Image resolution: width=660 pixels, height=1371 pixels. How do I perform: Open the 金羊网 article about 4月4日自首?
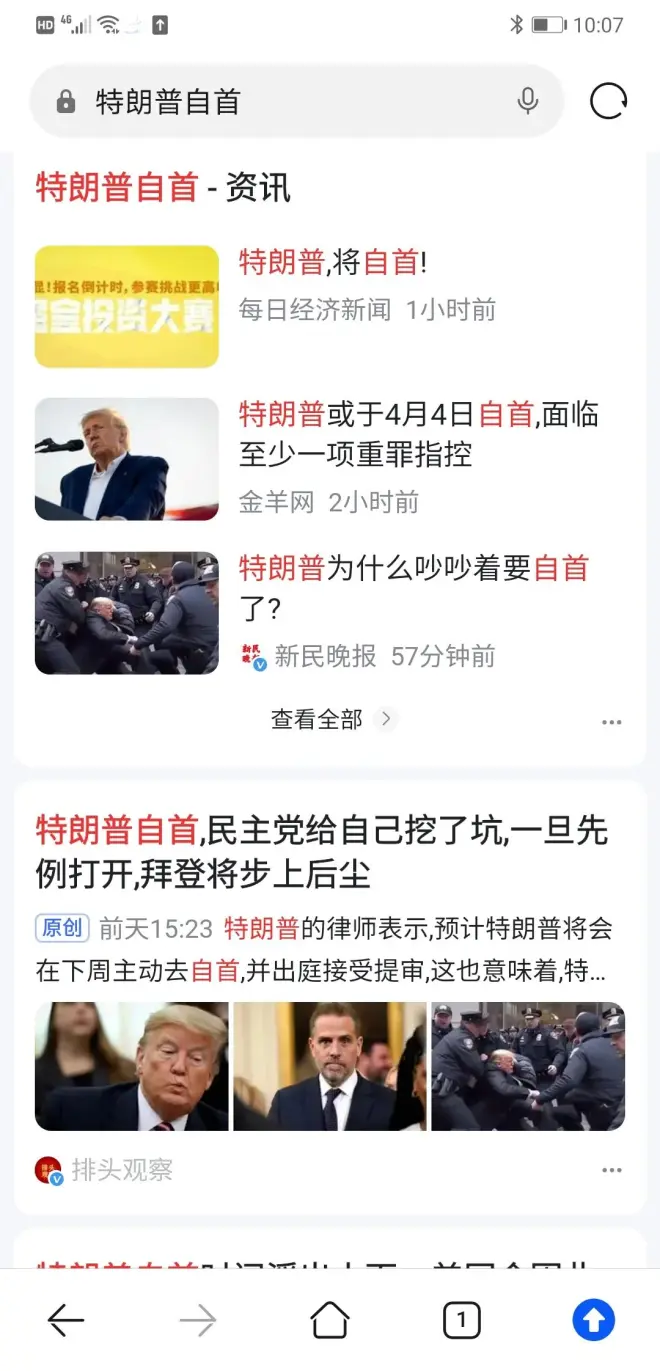(418, 435)
